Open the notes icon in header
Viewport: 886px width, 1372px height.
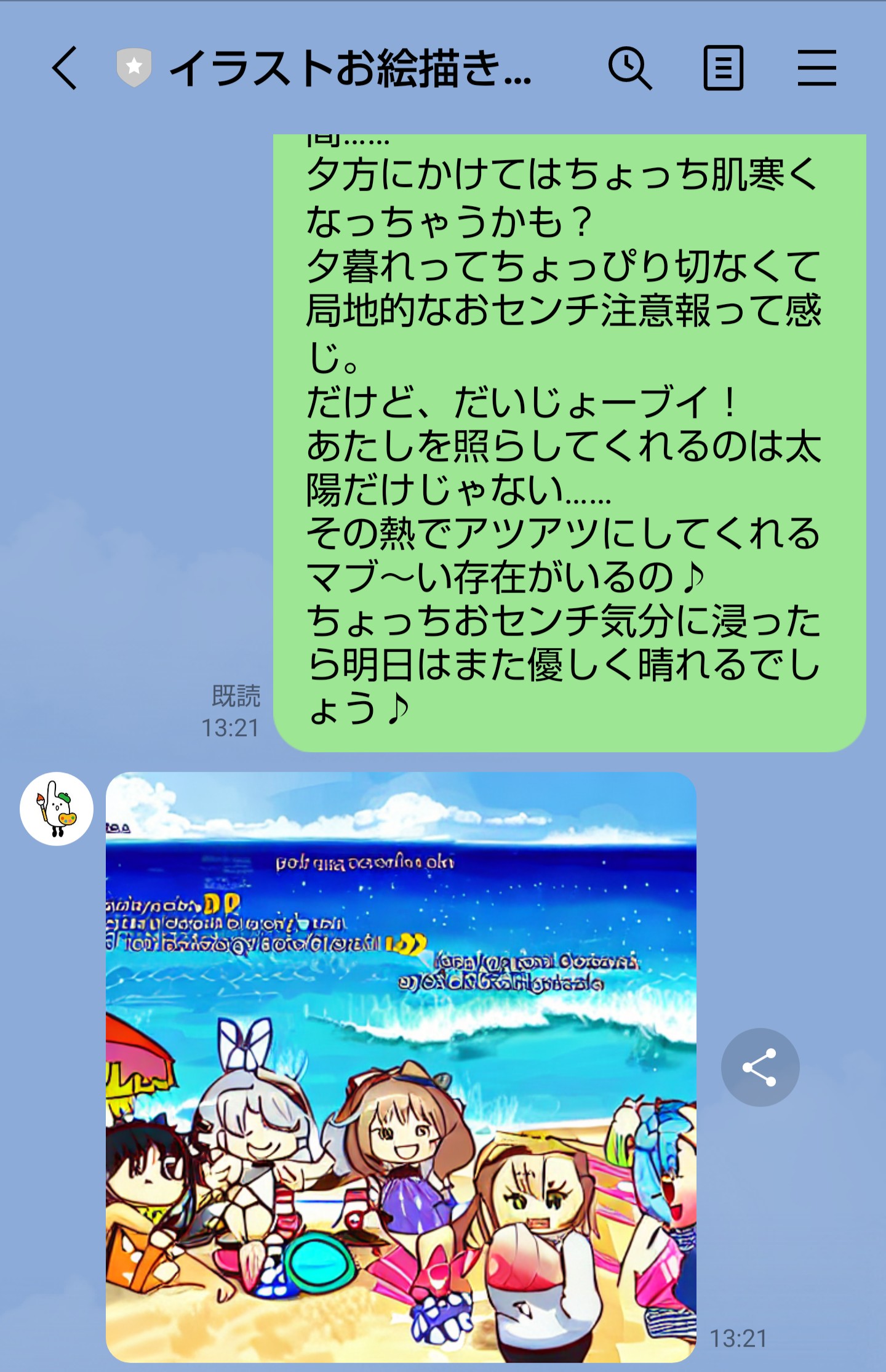coord(723,68)
